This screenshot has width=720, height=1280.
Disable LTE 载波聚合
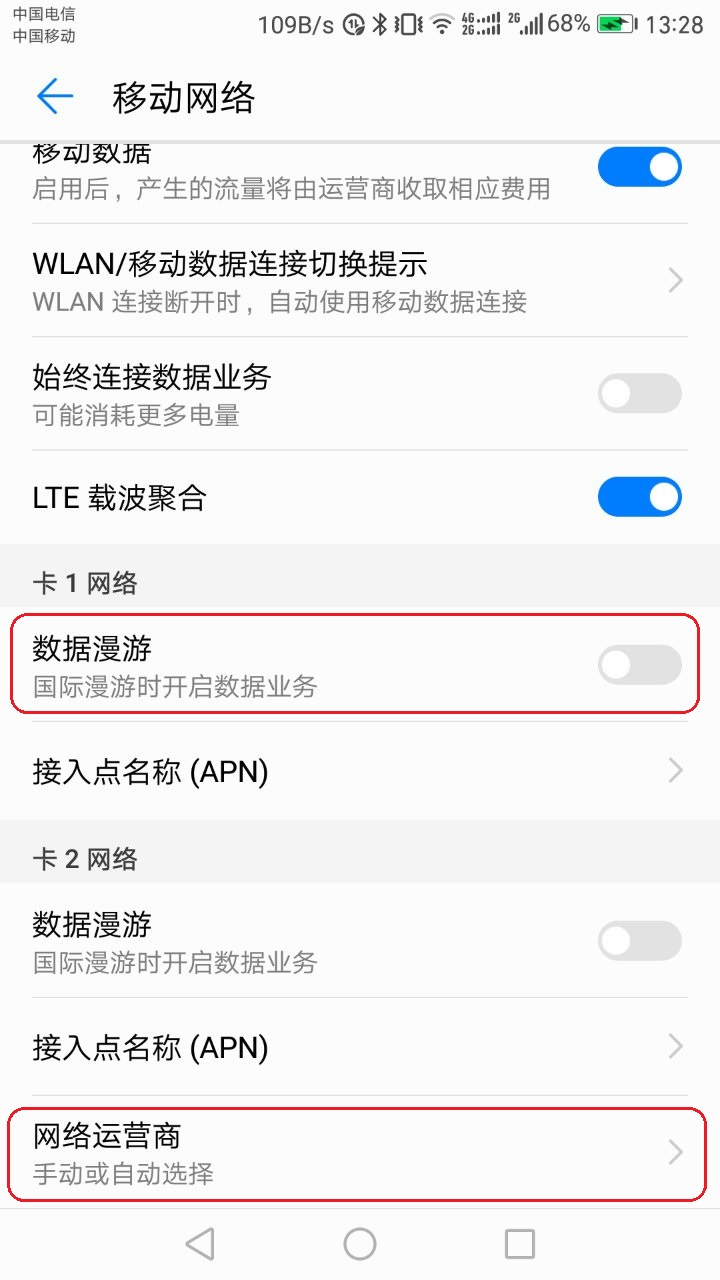[x=640, y=496]
